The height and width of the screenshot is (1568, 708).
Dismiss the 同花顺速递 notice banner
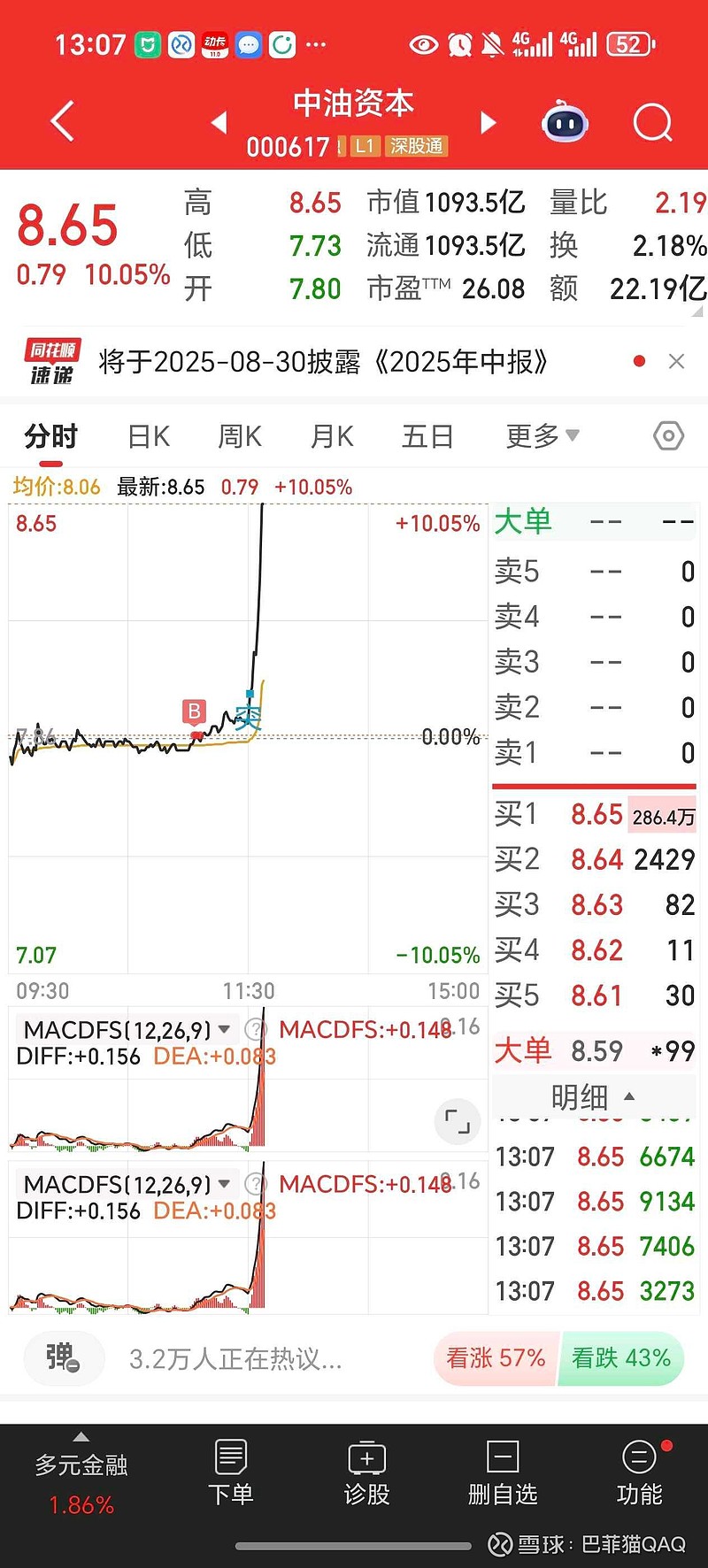(676, 361)
